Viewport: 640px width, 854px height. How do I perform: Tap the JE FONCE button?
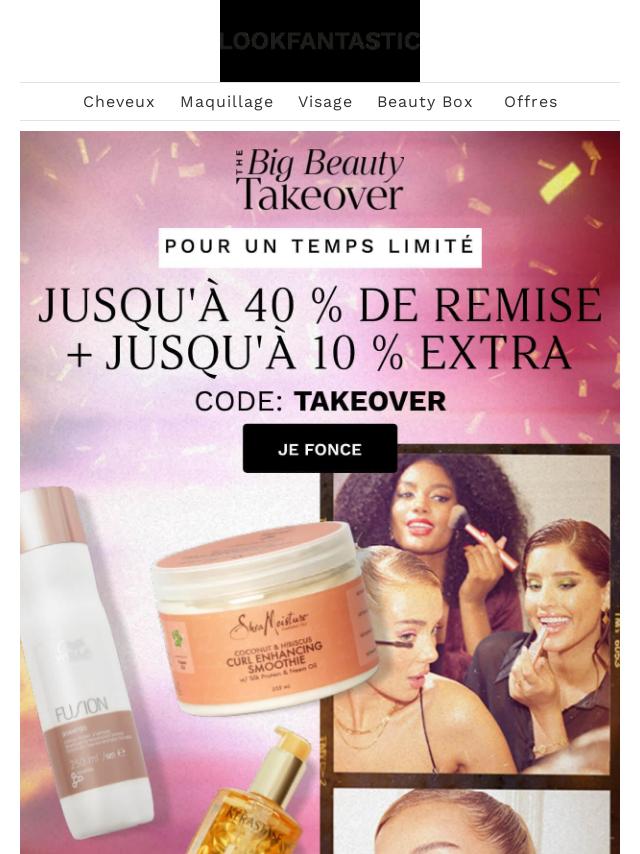pyautogui.click(x=320, y=449)
